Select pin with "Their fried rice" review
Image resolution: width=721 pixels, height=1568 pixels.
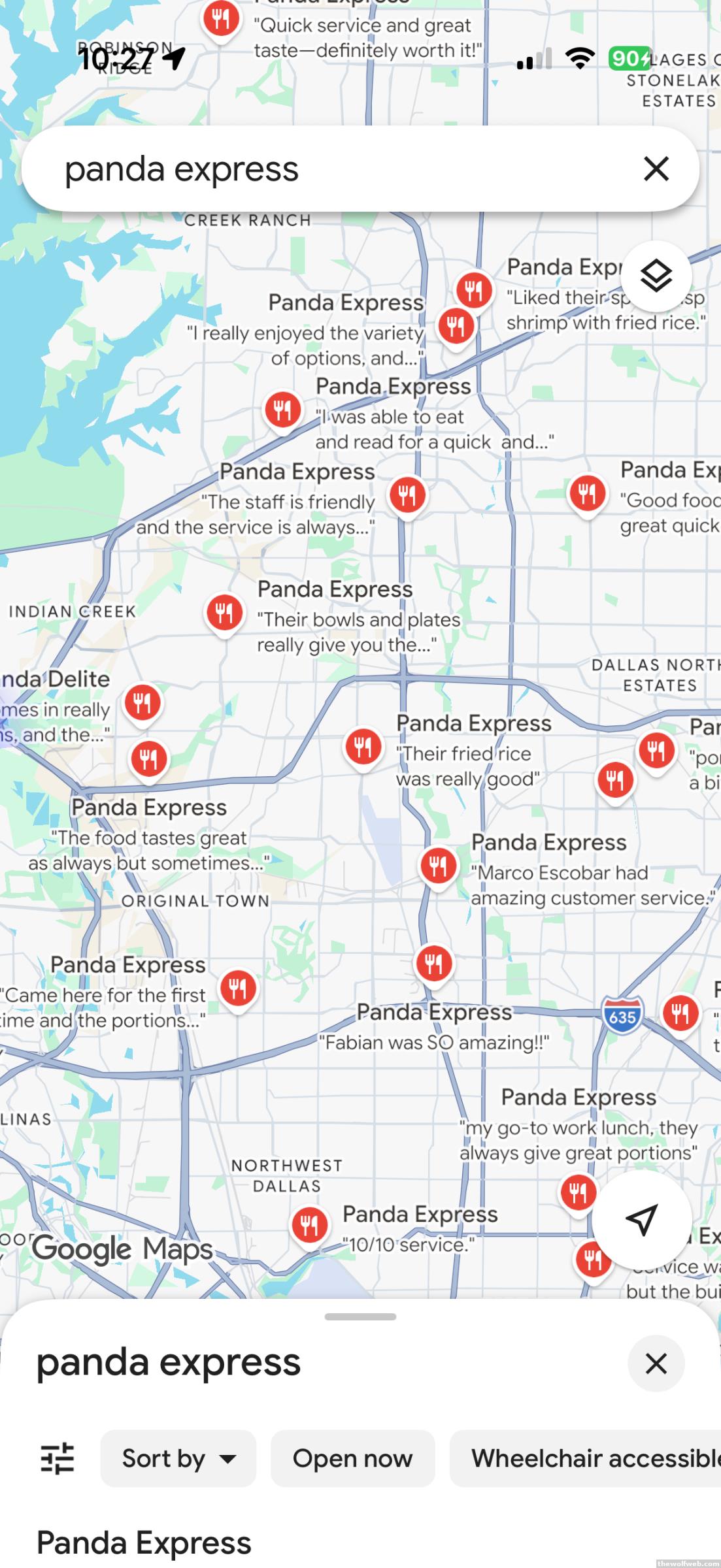coord(363,745)
